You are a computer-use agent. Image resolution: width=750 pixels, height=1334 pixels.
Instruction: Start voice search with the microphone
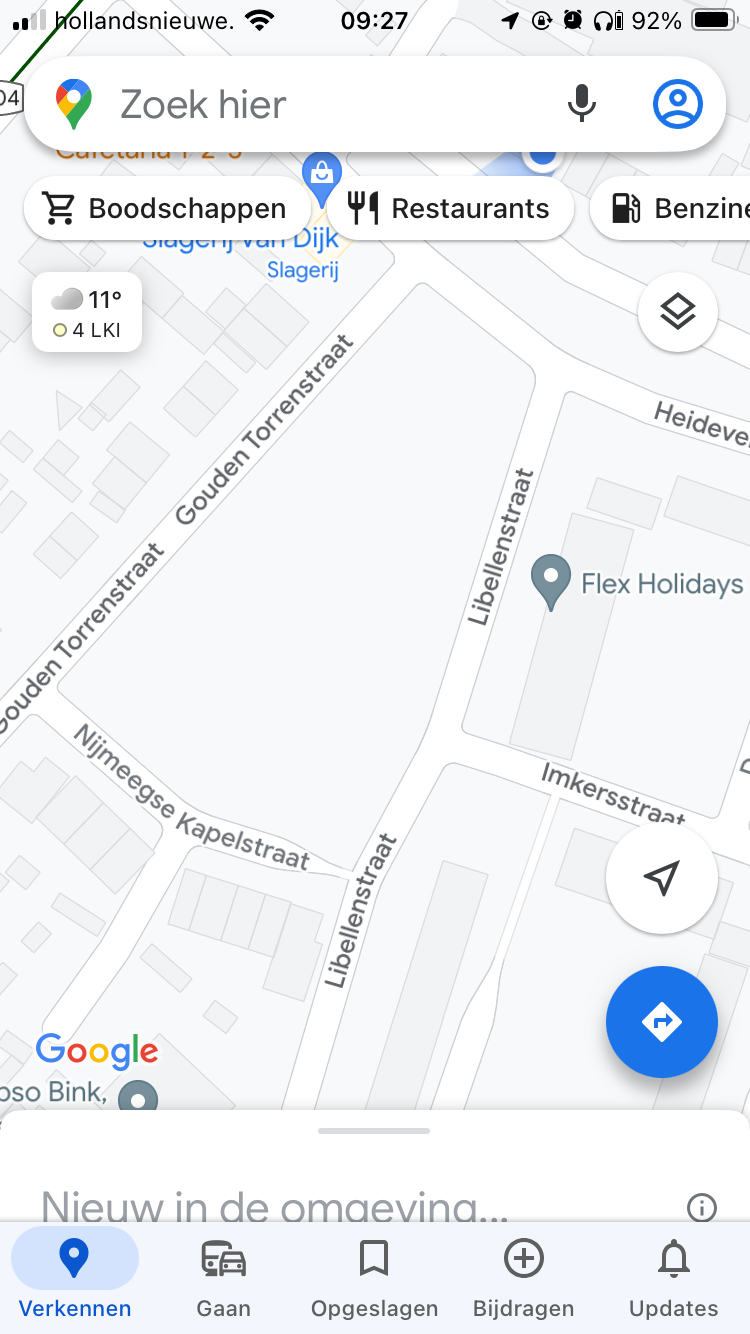[x=582, y=104]
